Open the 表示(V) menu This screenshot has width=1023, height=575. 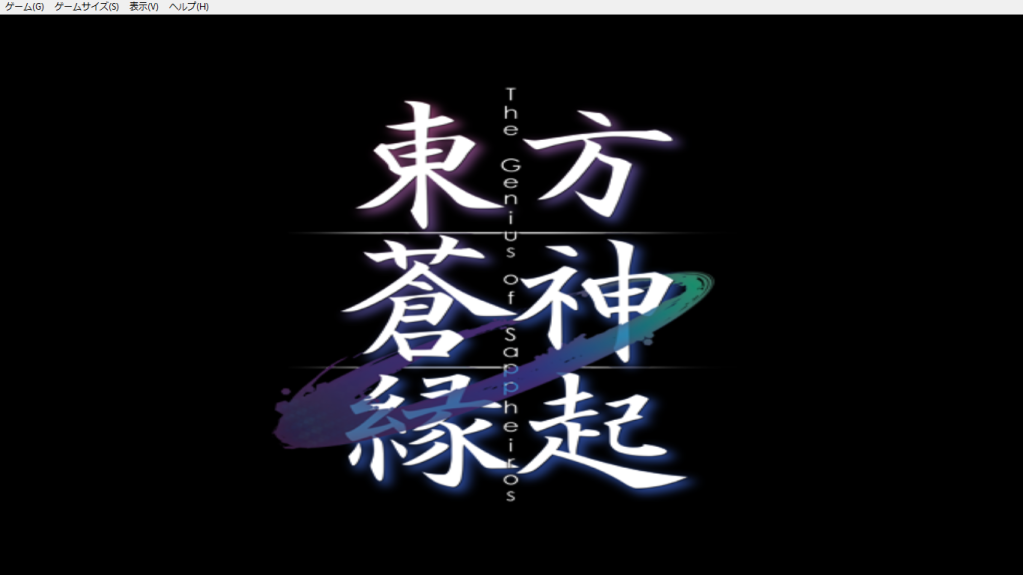click(143, 7)
